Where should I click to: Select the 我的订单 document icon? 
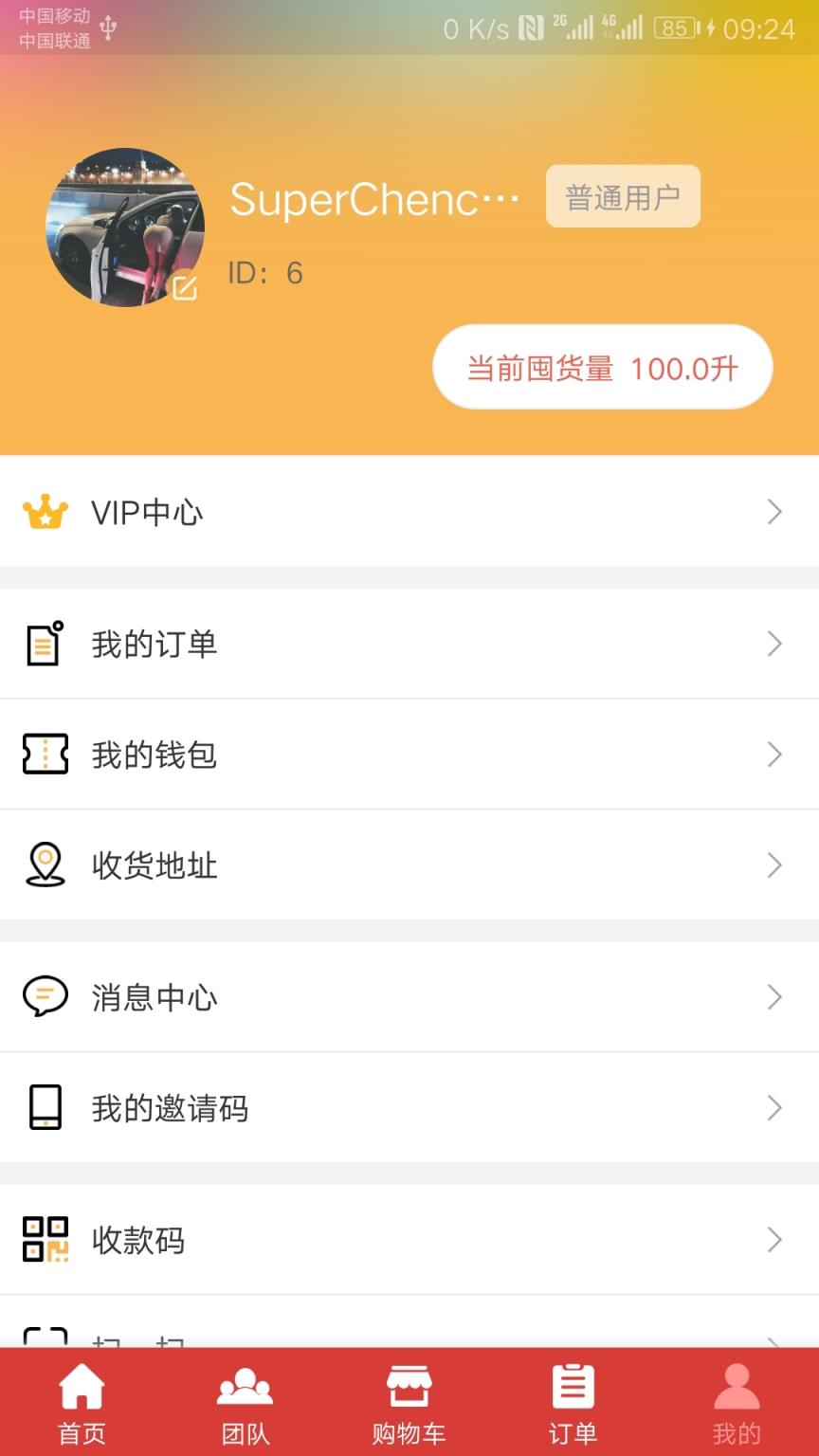[x=45, y=645]
